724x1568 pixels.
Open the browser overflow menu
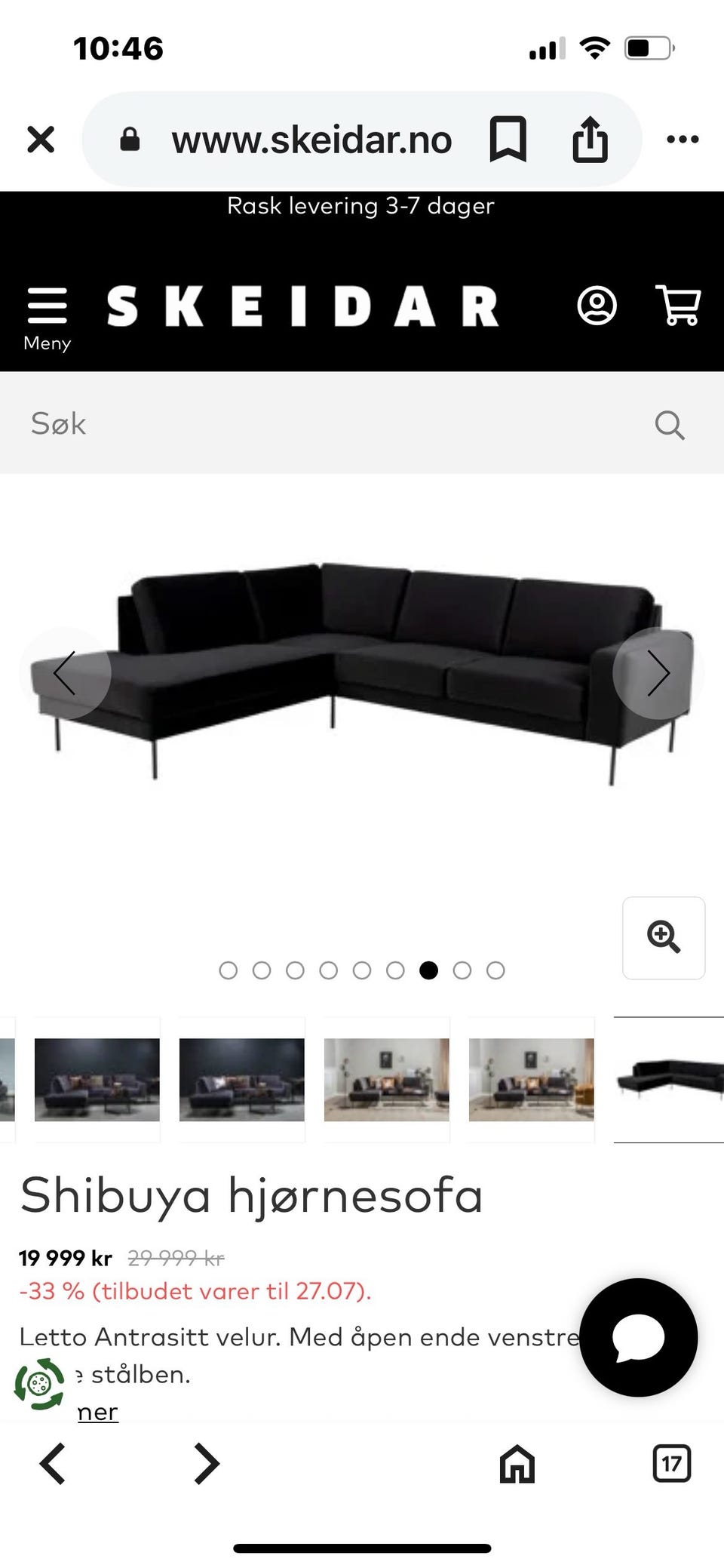tap(683, 140)
